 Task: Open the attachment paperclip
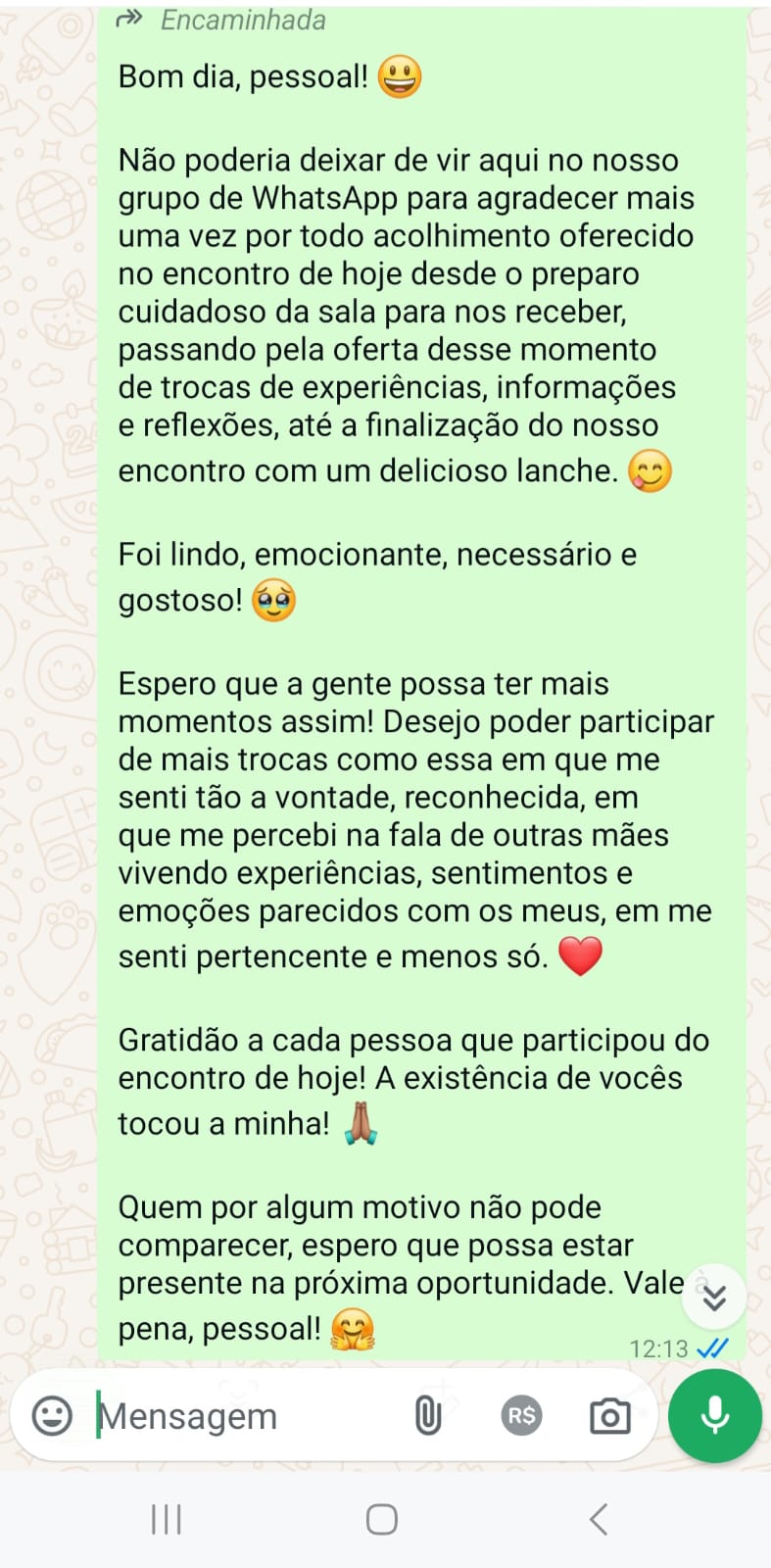point(428,1416)
